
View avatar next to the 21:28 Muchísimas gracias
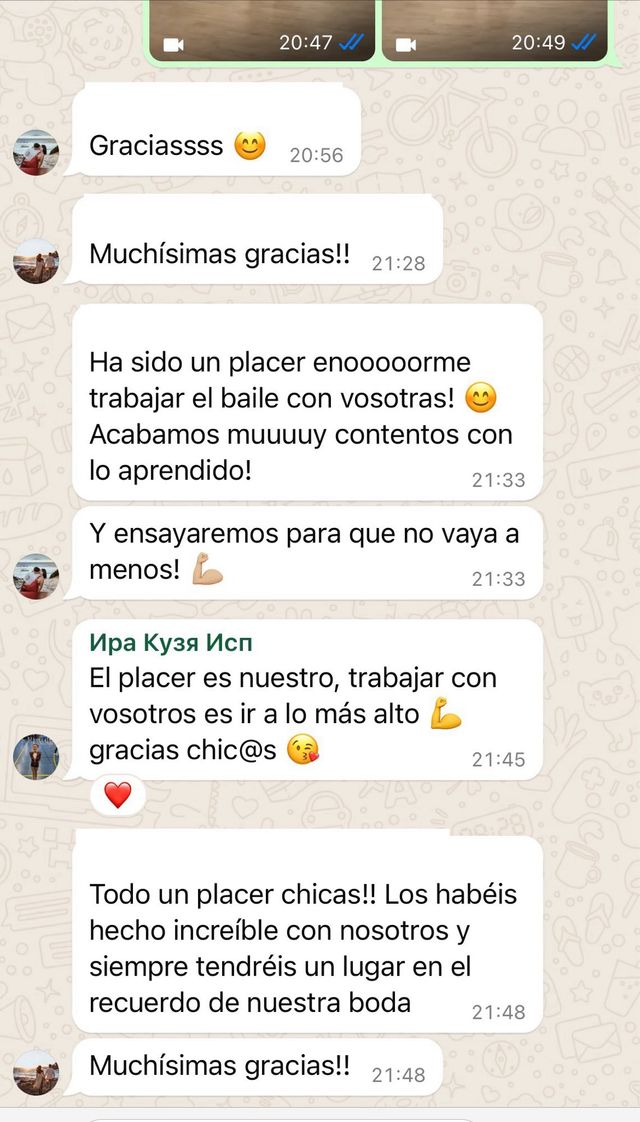36,261
